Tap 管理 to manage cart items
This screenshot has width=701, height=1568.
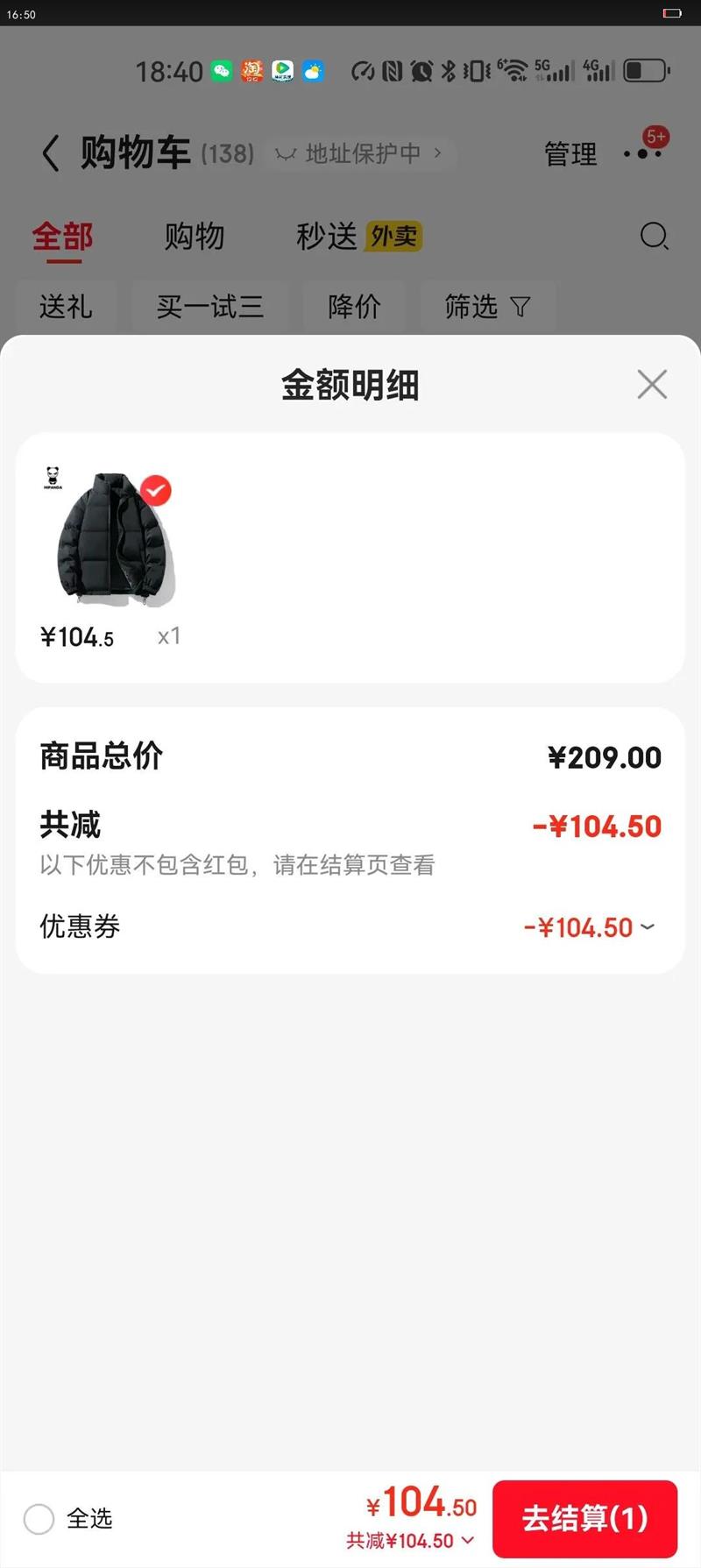(x=570, y=153)
